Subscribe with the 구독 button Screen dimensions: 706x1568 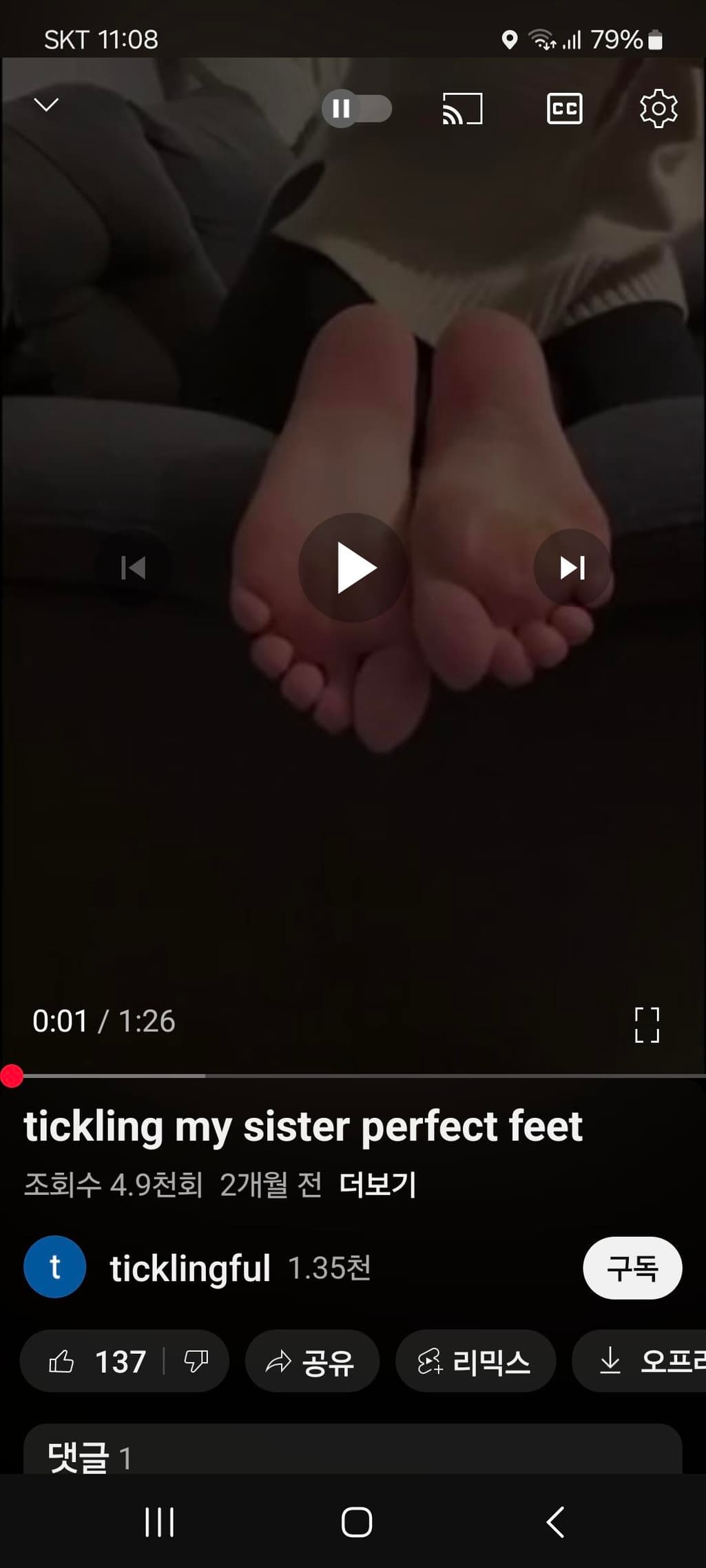pyautogui.click(x=632, y=1268)
